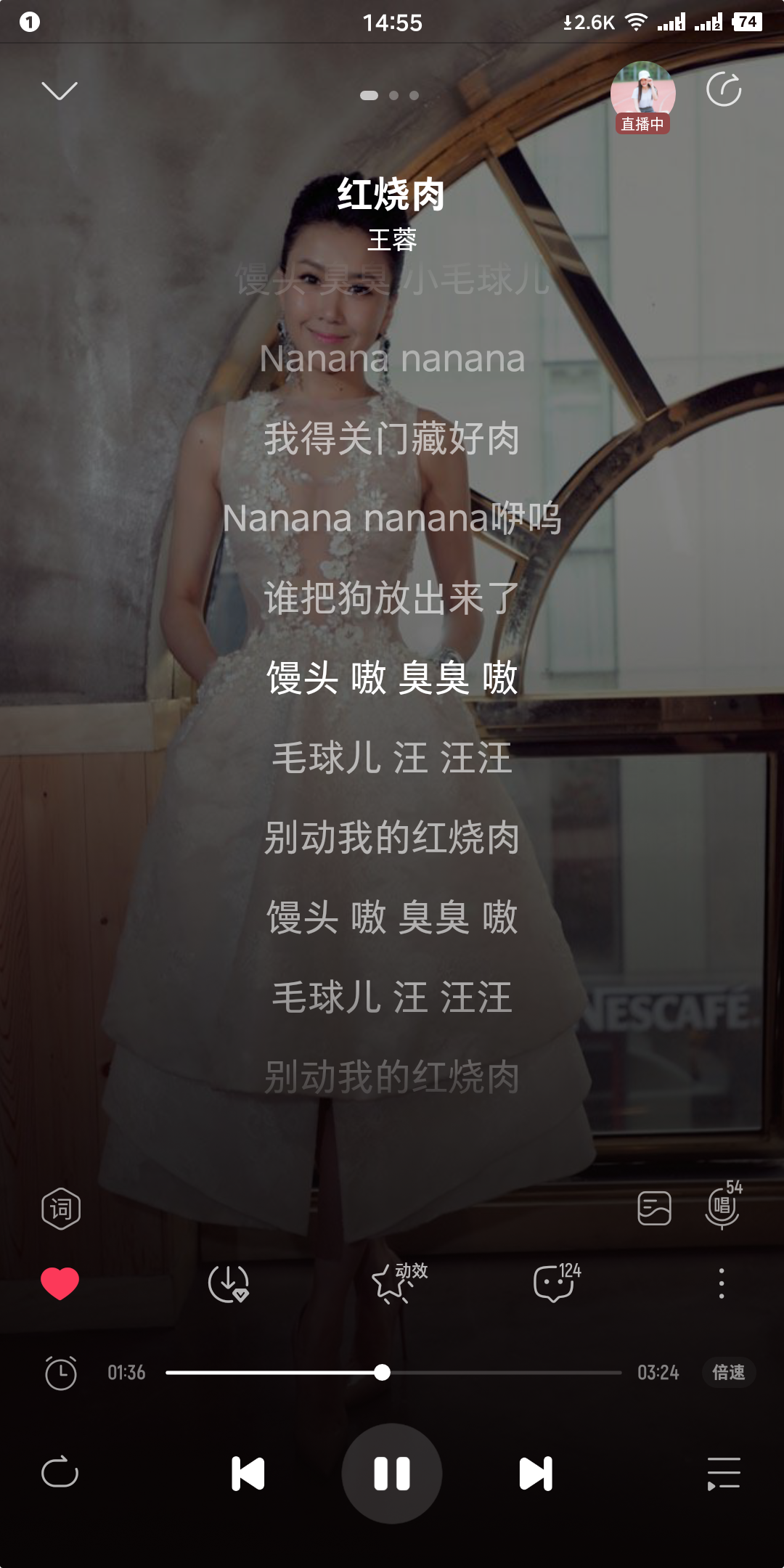784x1568 pixels.
Task: Collapse the player with the down chevron
Action: click(60, 91)
